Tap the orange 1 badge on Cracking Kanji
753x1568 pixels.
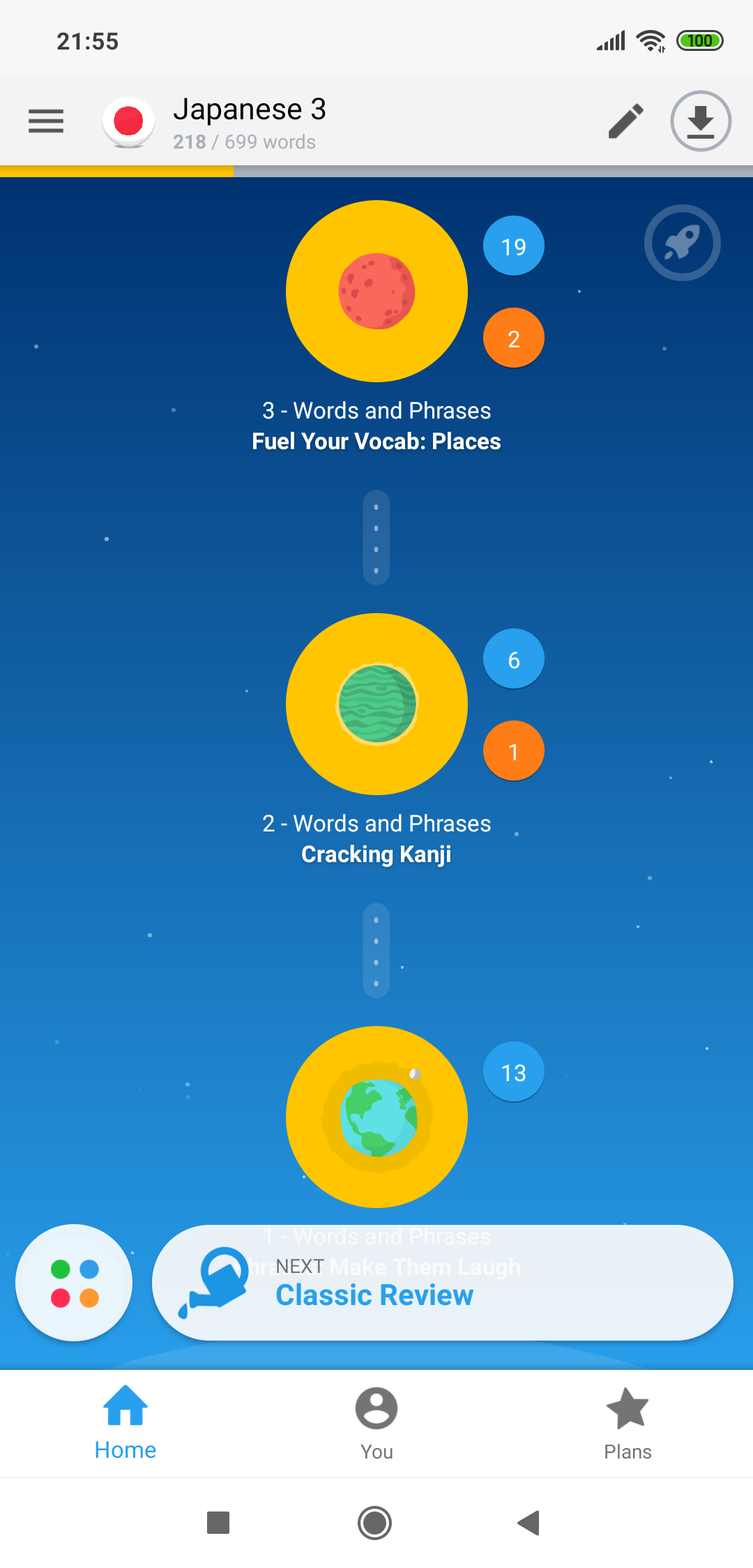[514, 751]
